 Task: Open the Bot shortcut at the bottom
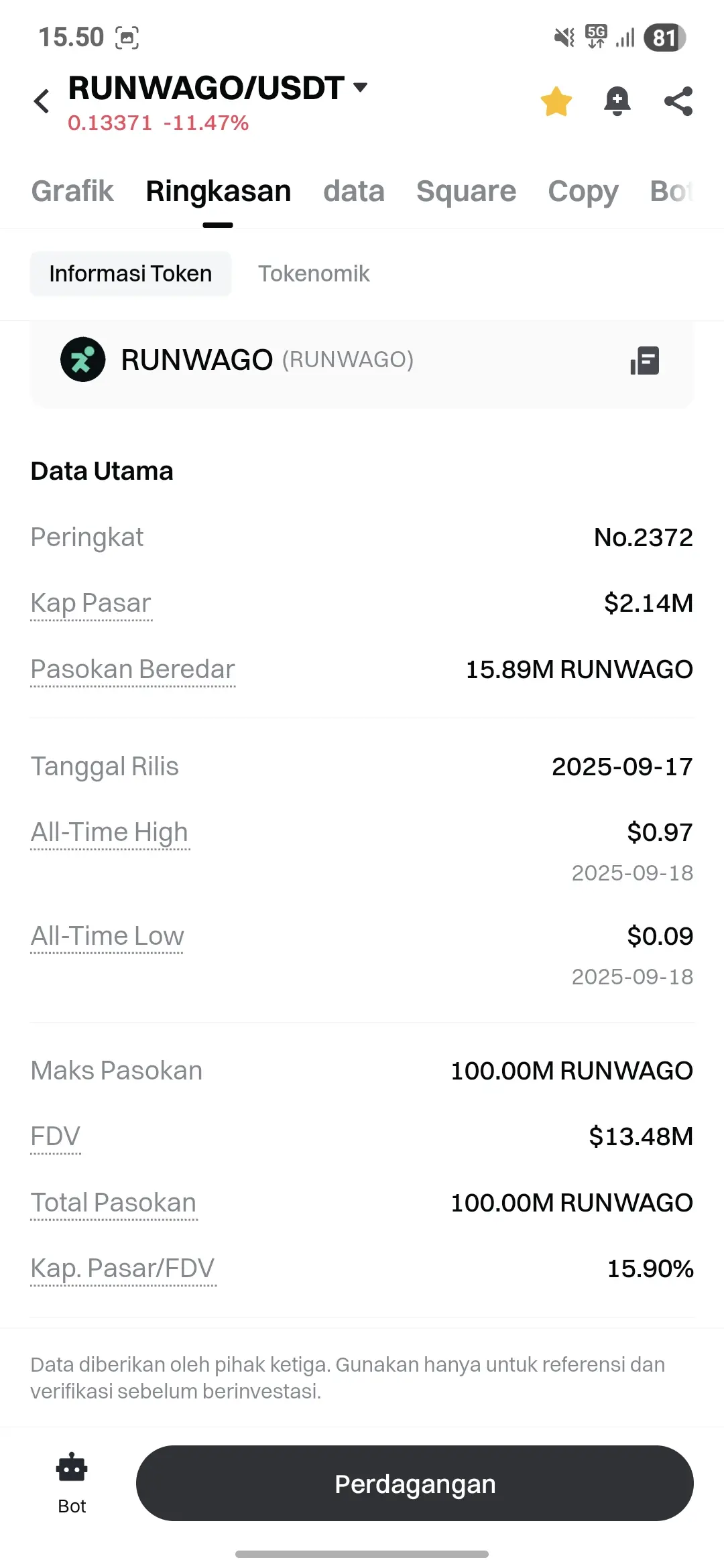pos(72,1482)
